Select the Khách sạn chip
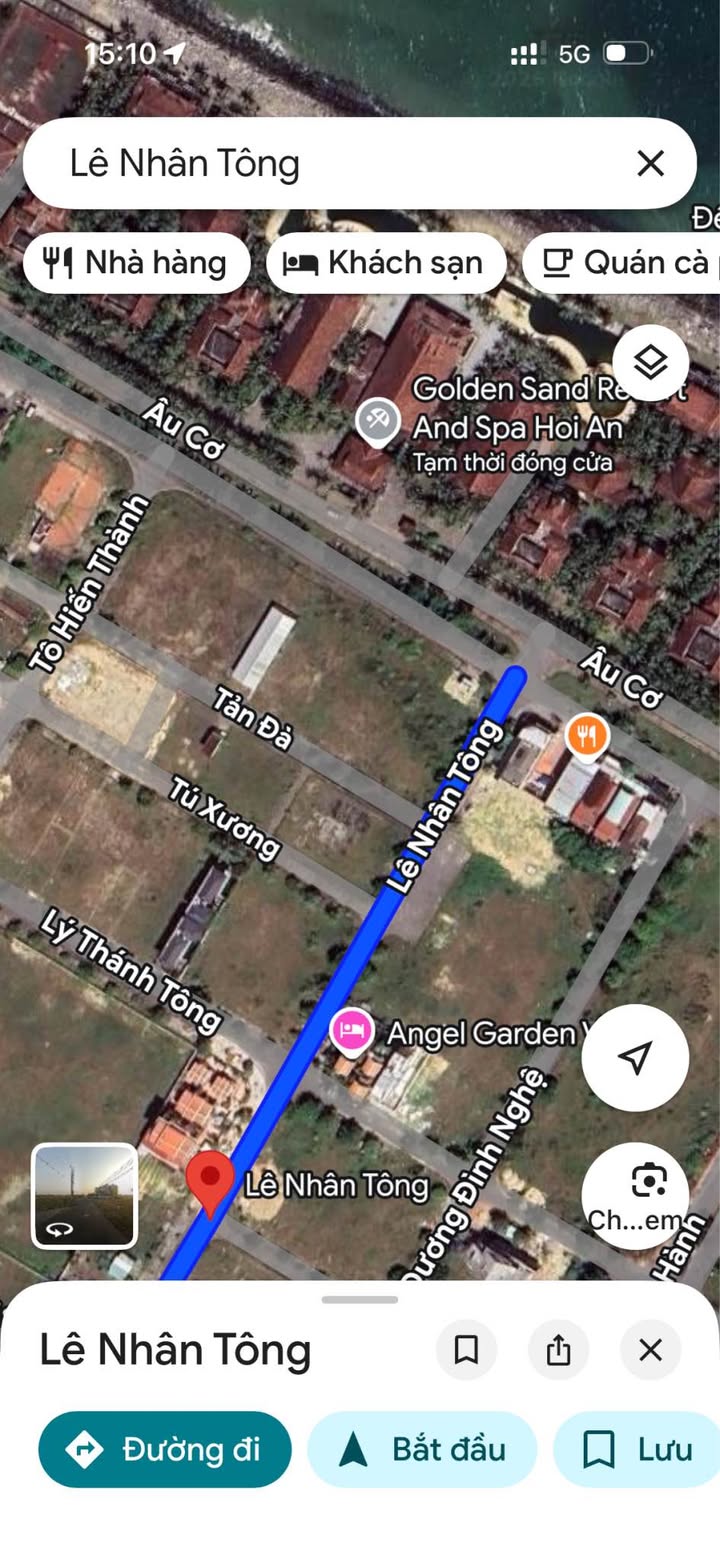 [385, 263]
